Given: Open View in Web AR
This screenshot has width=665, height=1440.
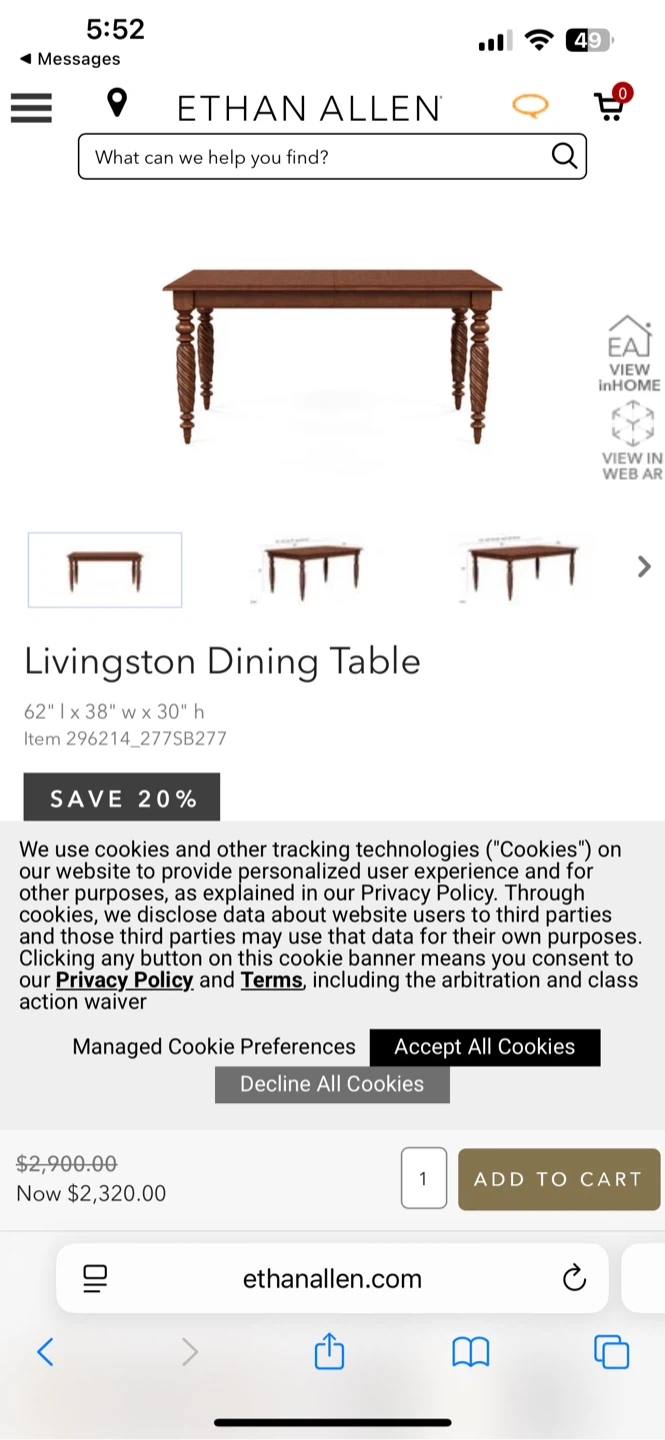Looking at the screenshot, I should pyautogui.click(x=631, y=441).
